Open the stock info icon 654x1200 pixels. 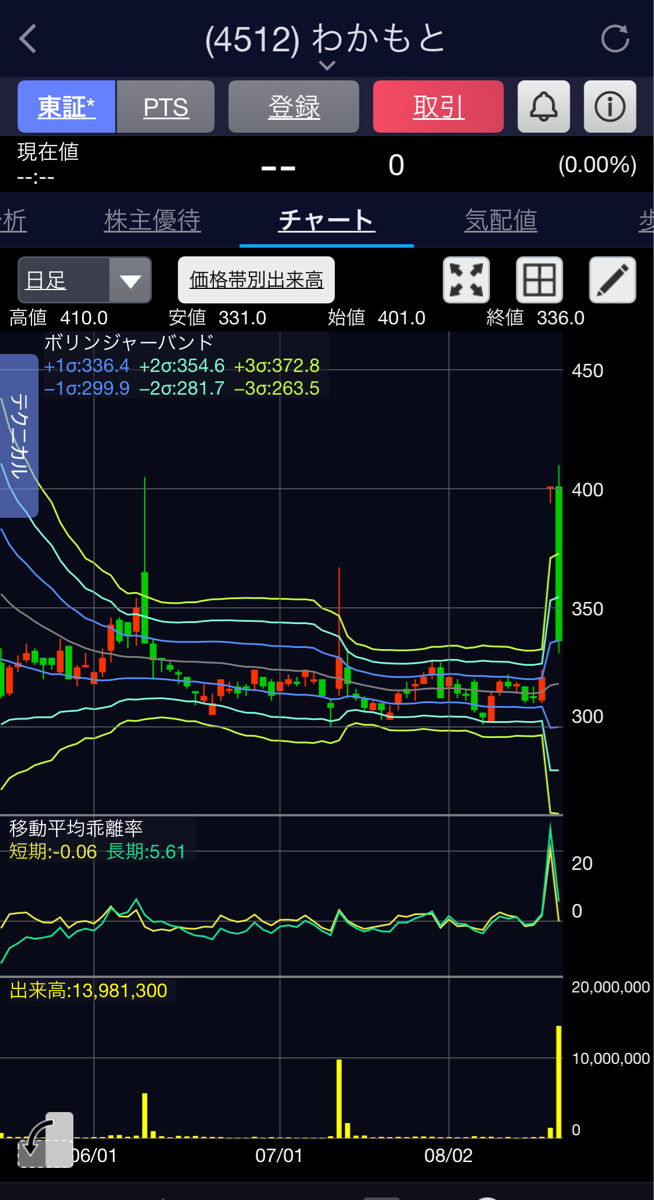point(609,107)
